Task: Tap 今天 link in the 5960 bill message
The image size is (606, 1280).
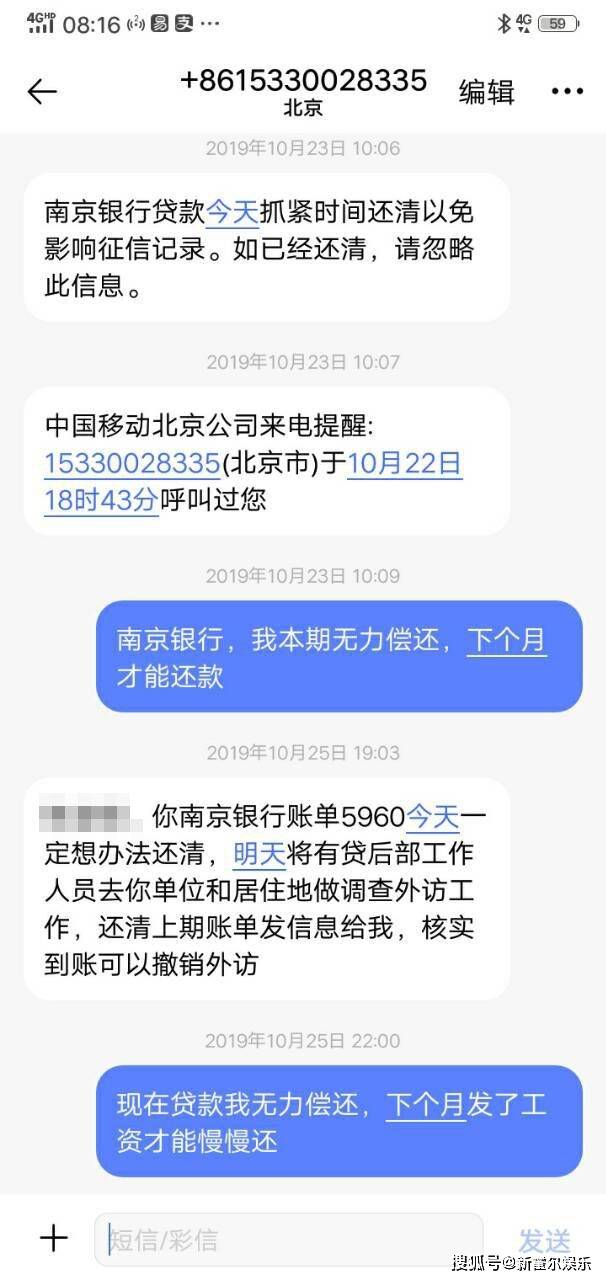Action: pos(432,817)
